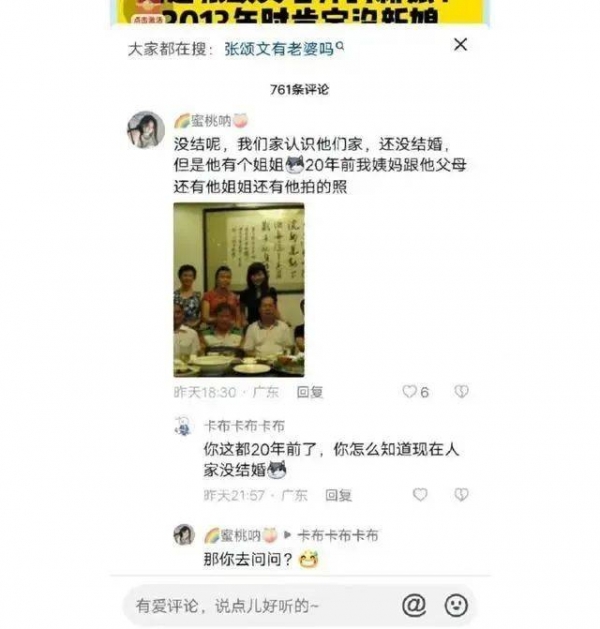The height and width of the screenshot is (629, 600).
Task: Like 蜜桃呐's comment with 6 likes
Action: [410, 393]
